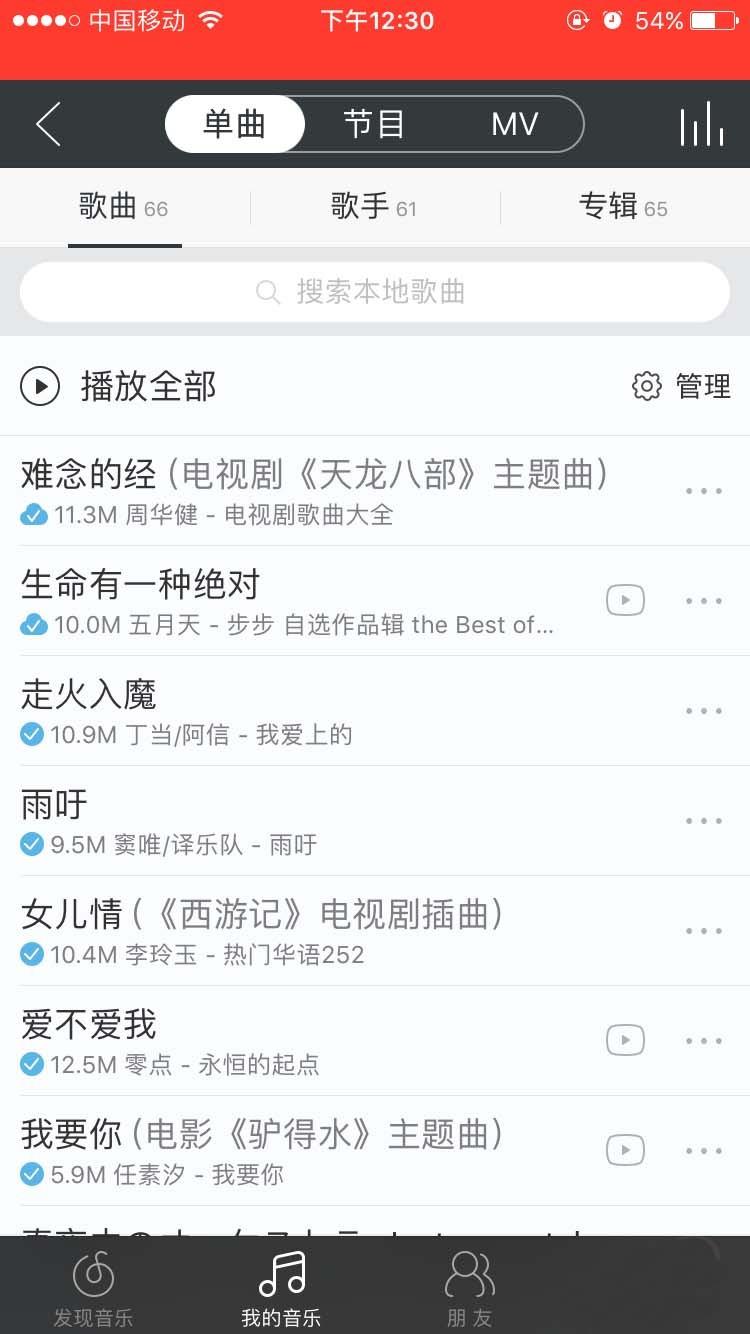The image size is (750, 1334).
Task: Switch to the MV tab
Action: [x=513, y=124]
